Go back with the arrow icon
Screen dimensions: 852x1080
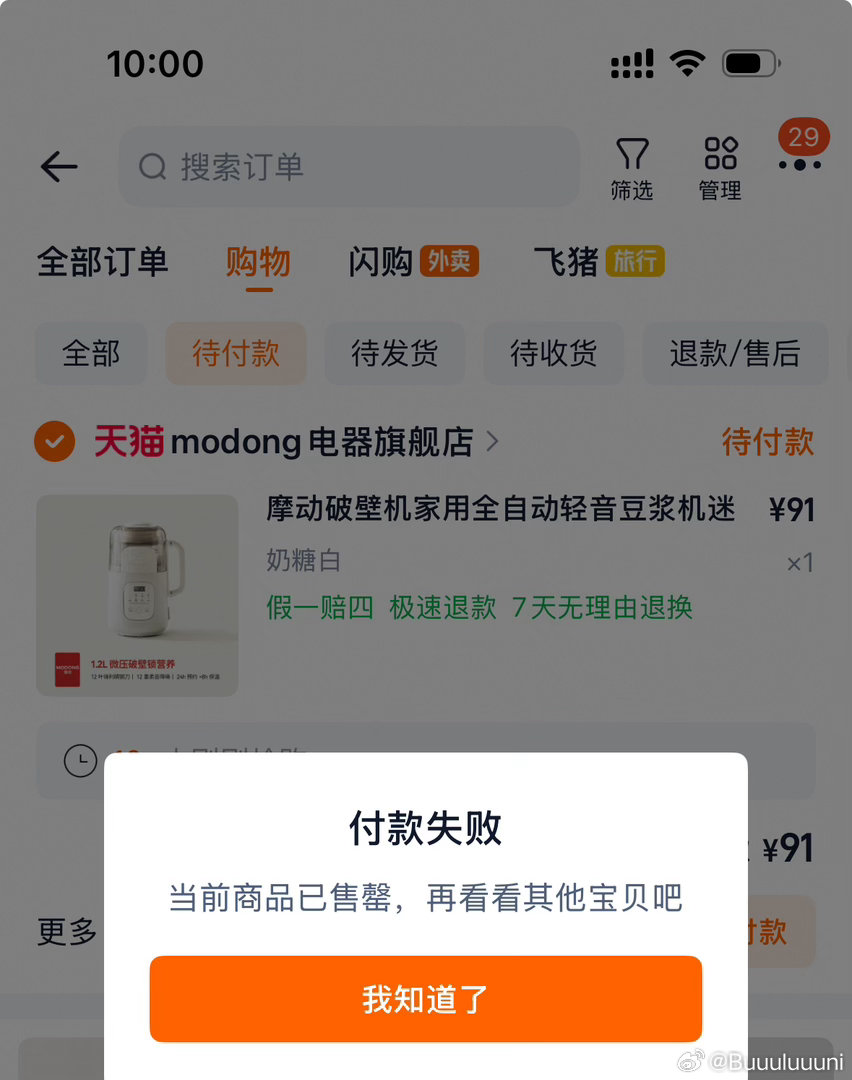pyautogui.click(x=59, y=166)
